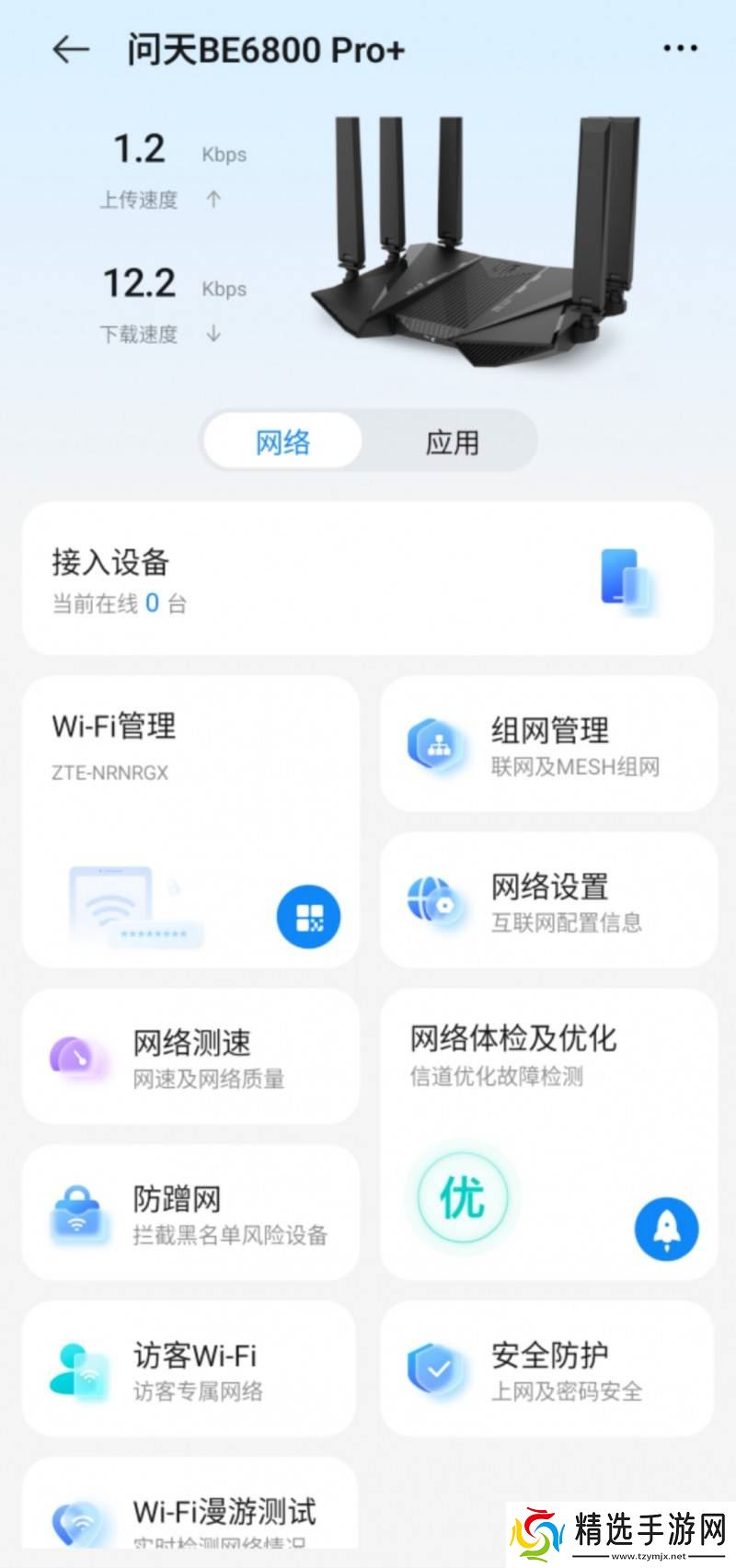The image size is (736, 1568).
Task: Open 安全防护 security settings
Action: point(549,1369)
